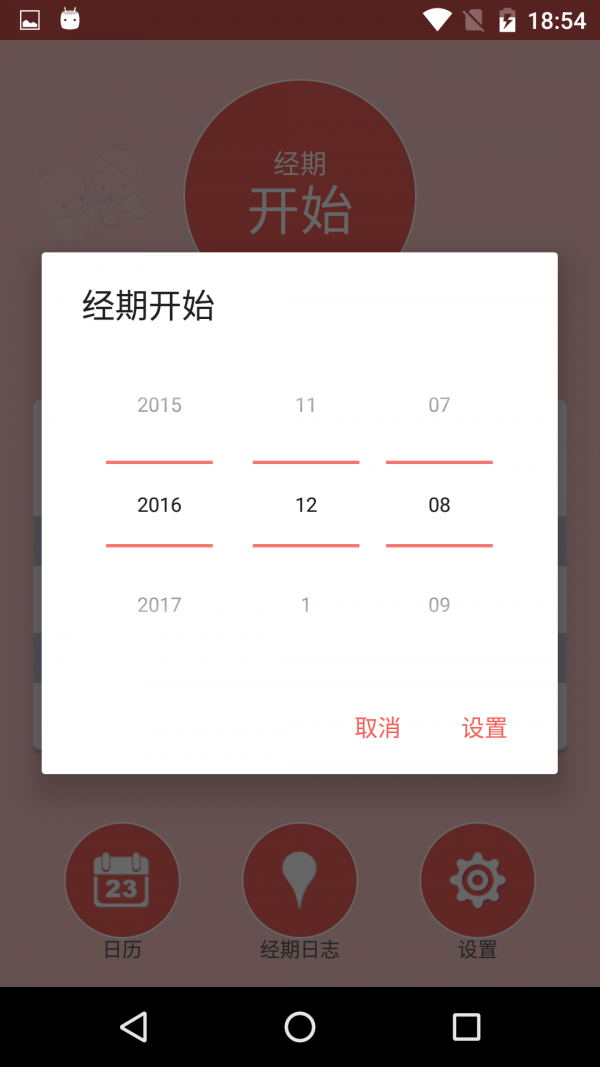Tap the selected year 2016 field

tap(159, 505)
